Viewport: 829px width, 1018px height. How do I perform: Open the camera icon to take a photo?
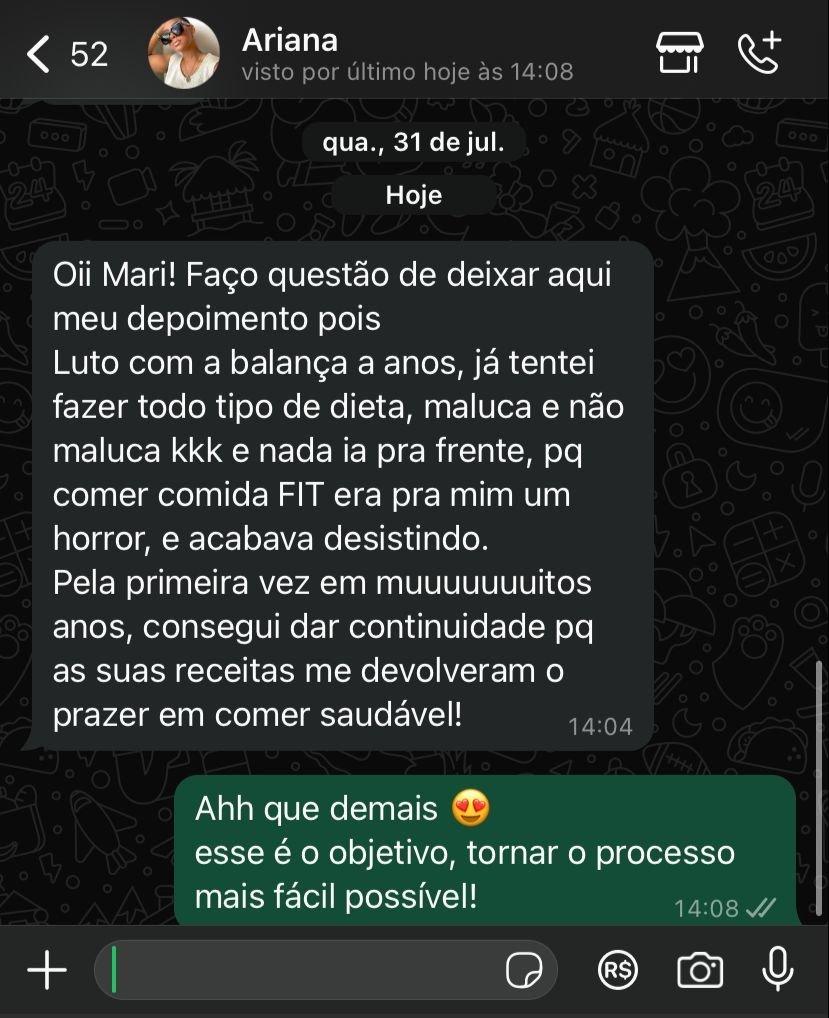pyautogui.click(x=703, y=969)
